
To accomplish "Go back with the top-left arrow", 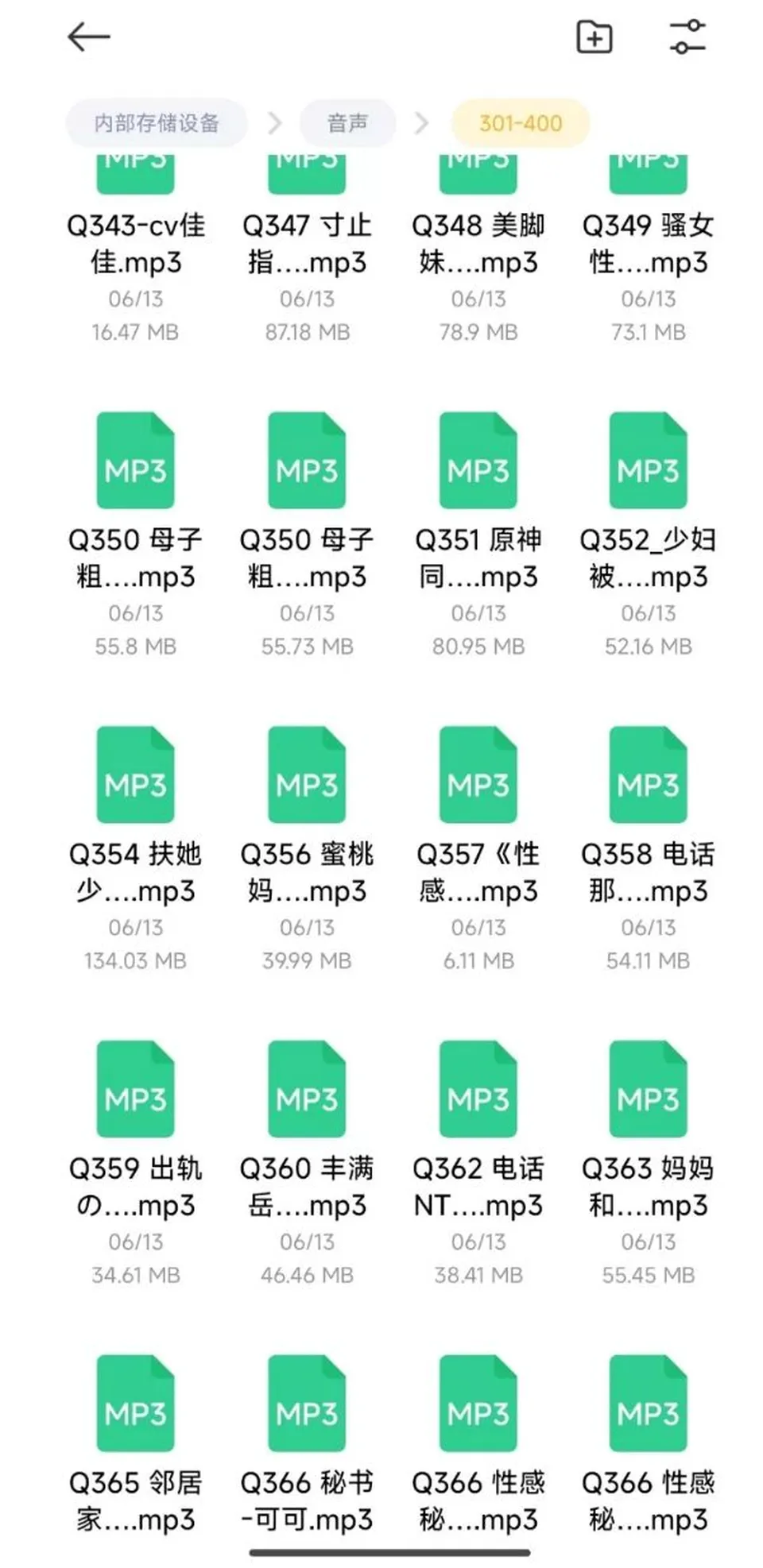I will coord(88,37).
